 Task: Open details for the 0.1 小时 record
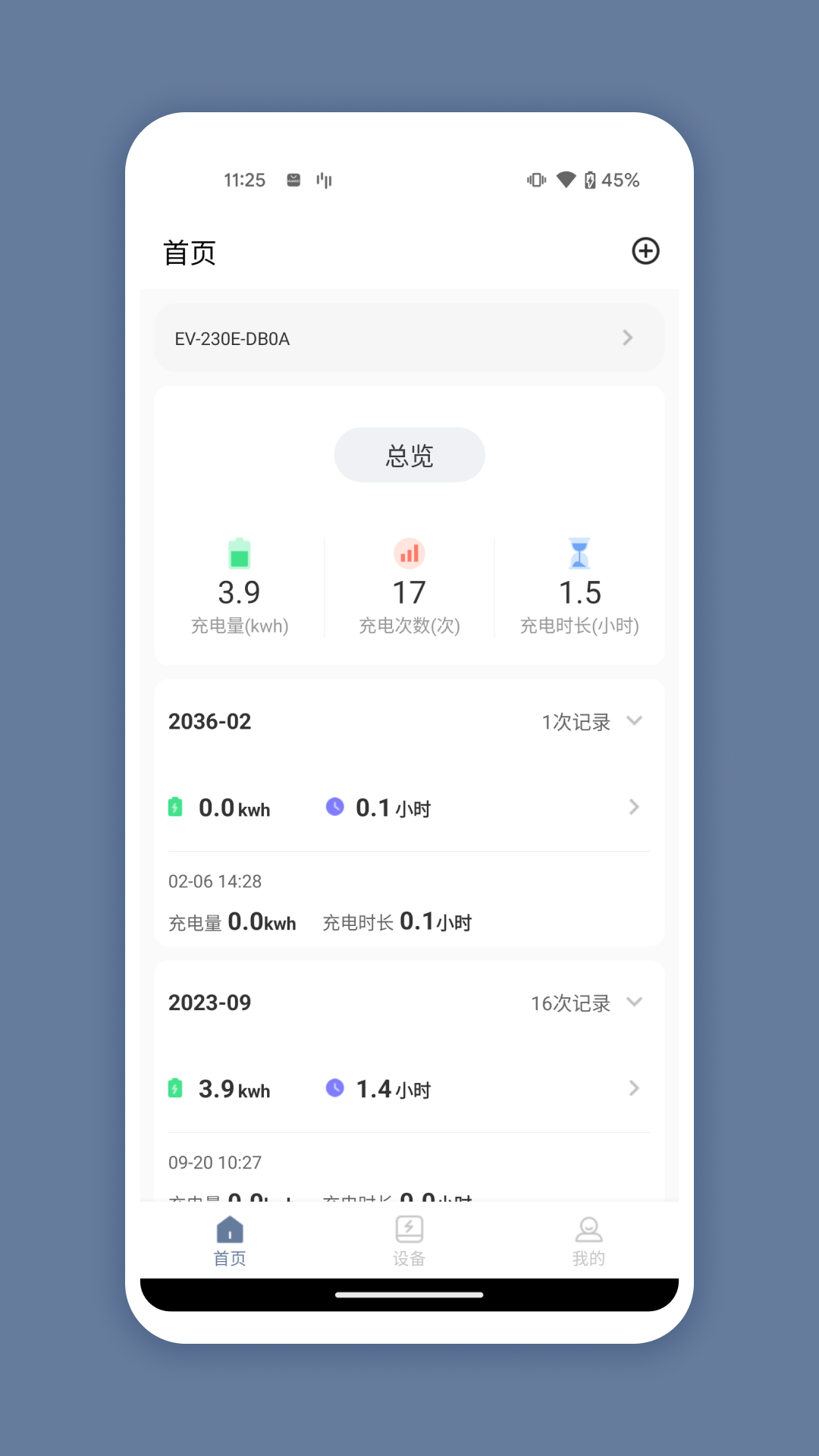point(634,807)
